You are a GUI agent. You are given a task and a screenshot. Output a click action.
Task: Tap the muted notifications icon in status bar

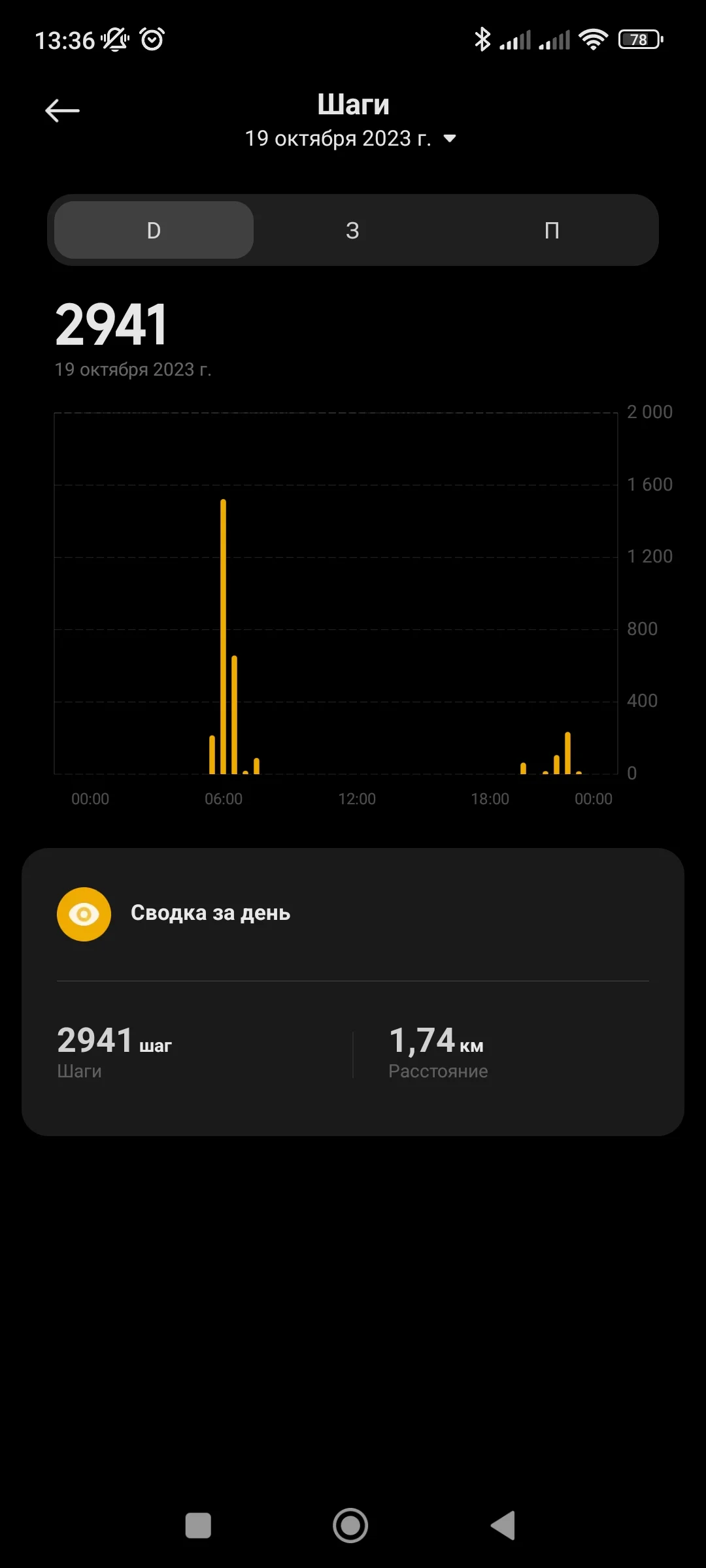click(x=114, y=41)
